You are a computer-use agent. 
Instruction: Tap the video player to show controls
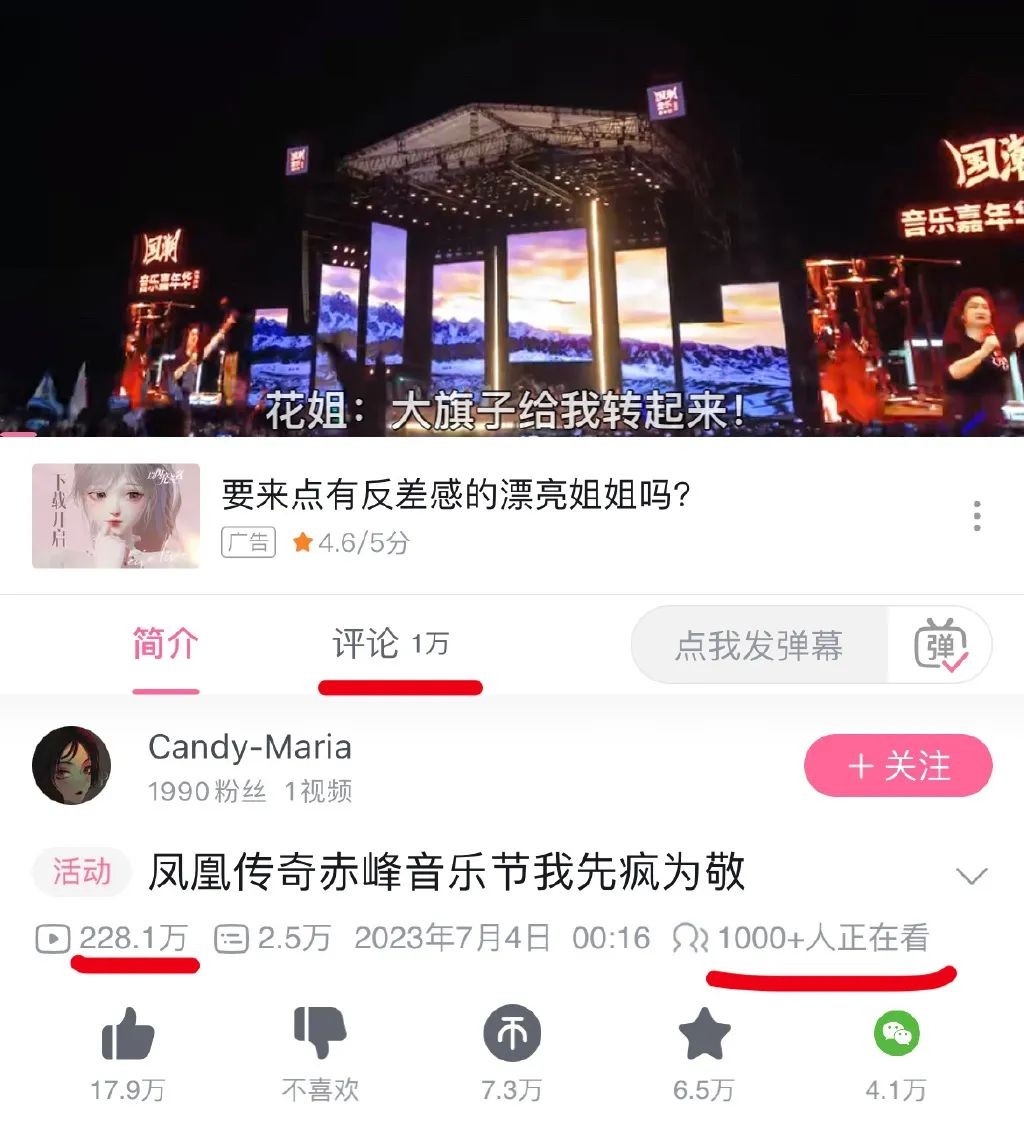pyautogui.click(x=512, y=220)
